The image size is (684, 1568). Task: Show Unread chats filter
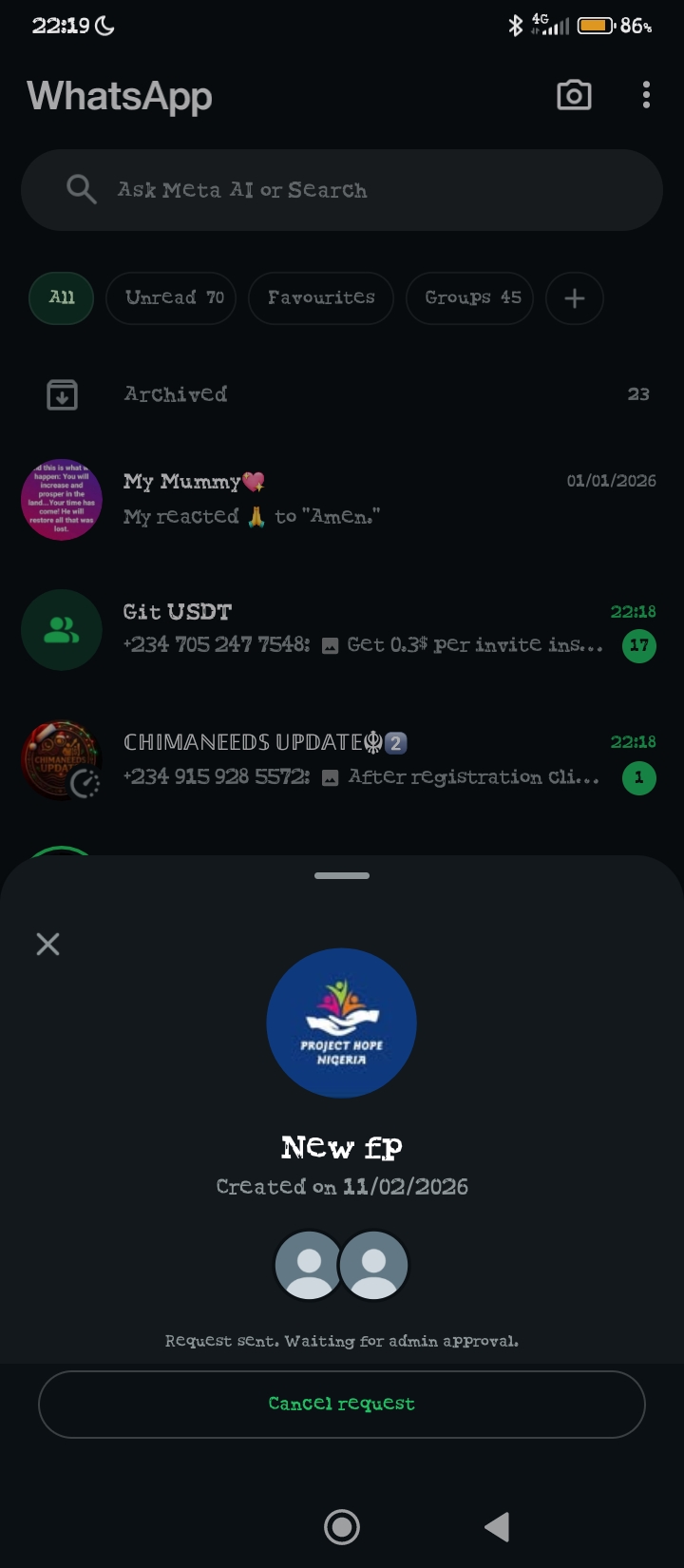171,297
